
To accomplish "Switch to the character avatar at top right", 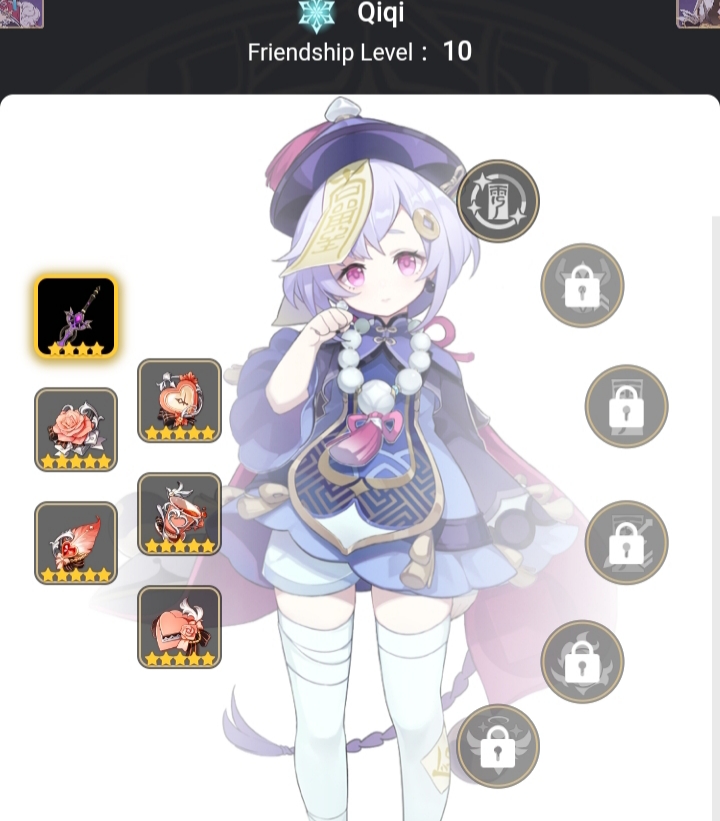I will tap(698, 13).
